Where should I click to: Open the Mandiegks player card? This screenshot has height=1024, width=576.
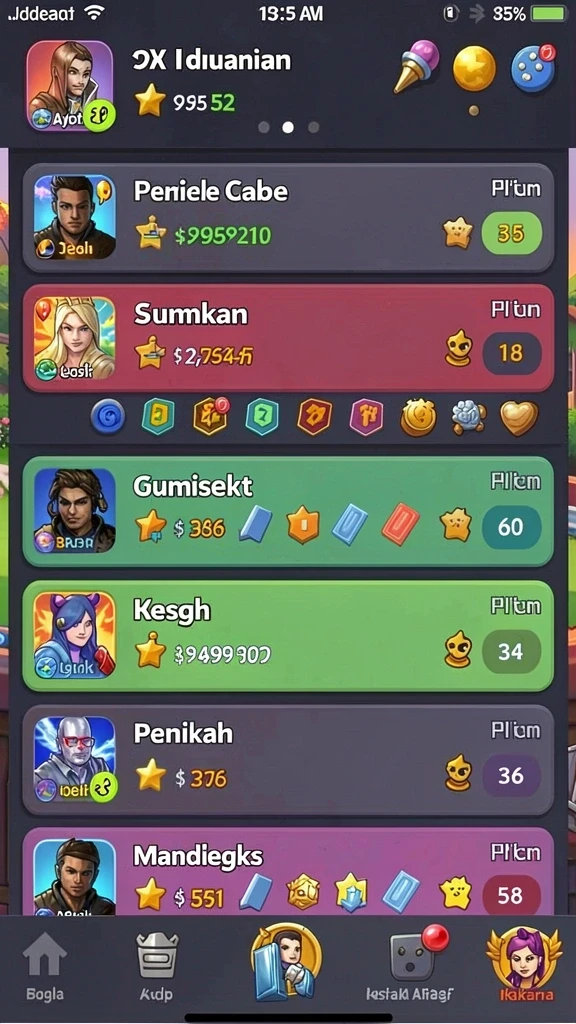coord(288,872)
